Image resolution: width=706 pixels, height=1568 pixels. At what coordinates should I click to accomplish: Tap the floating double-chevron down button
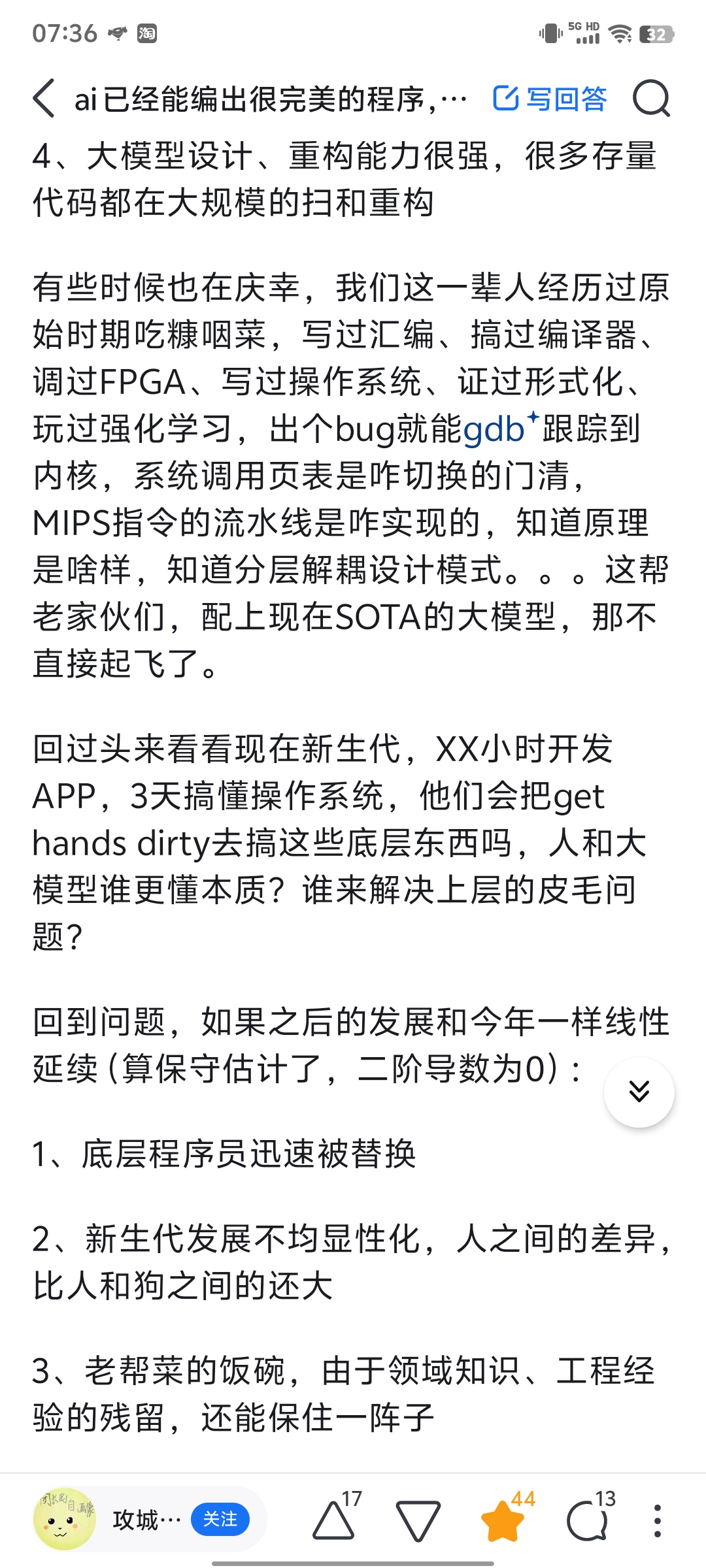click(639, 1092)
